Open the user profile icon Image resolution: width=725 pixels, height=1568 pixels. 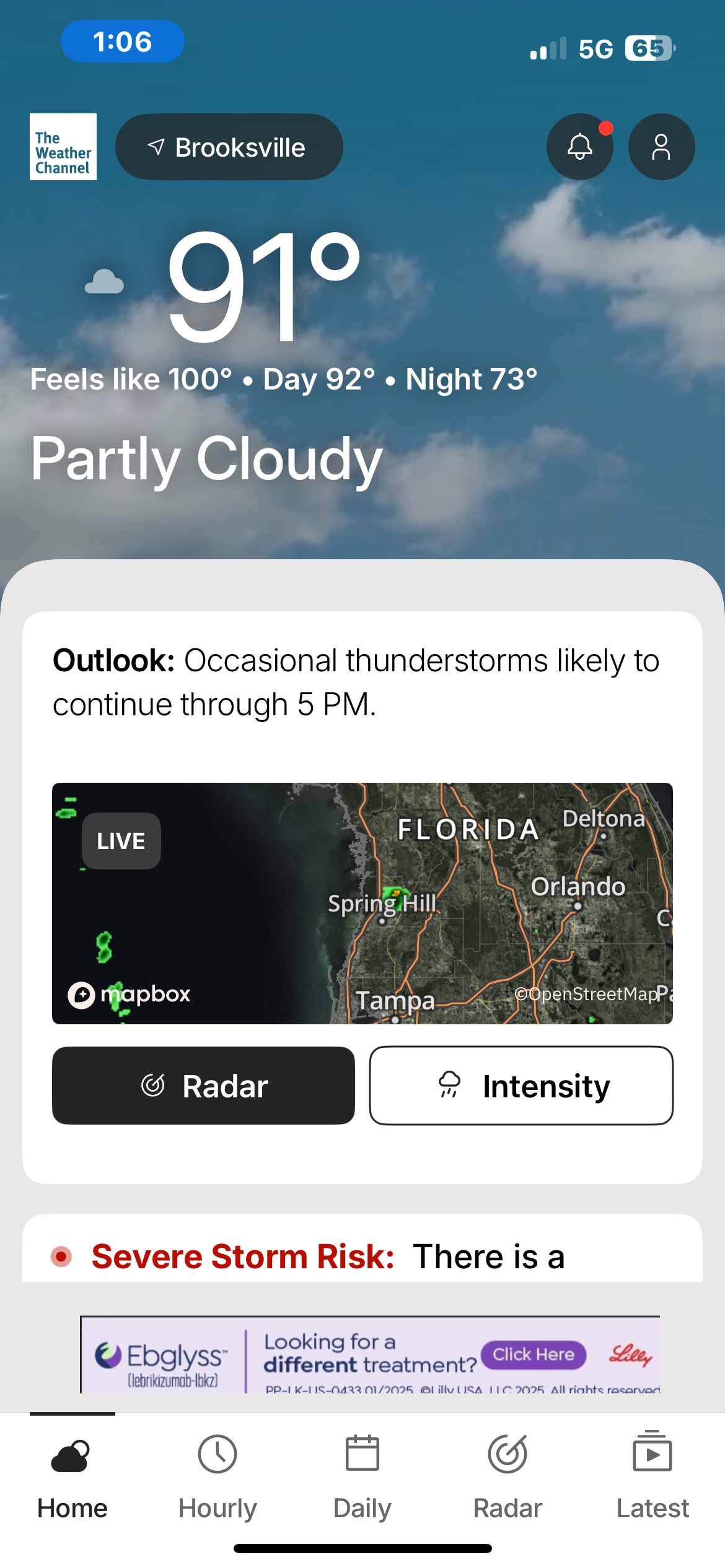coord(661,147)
